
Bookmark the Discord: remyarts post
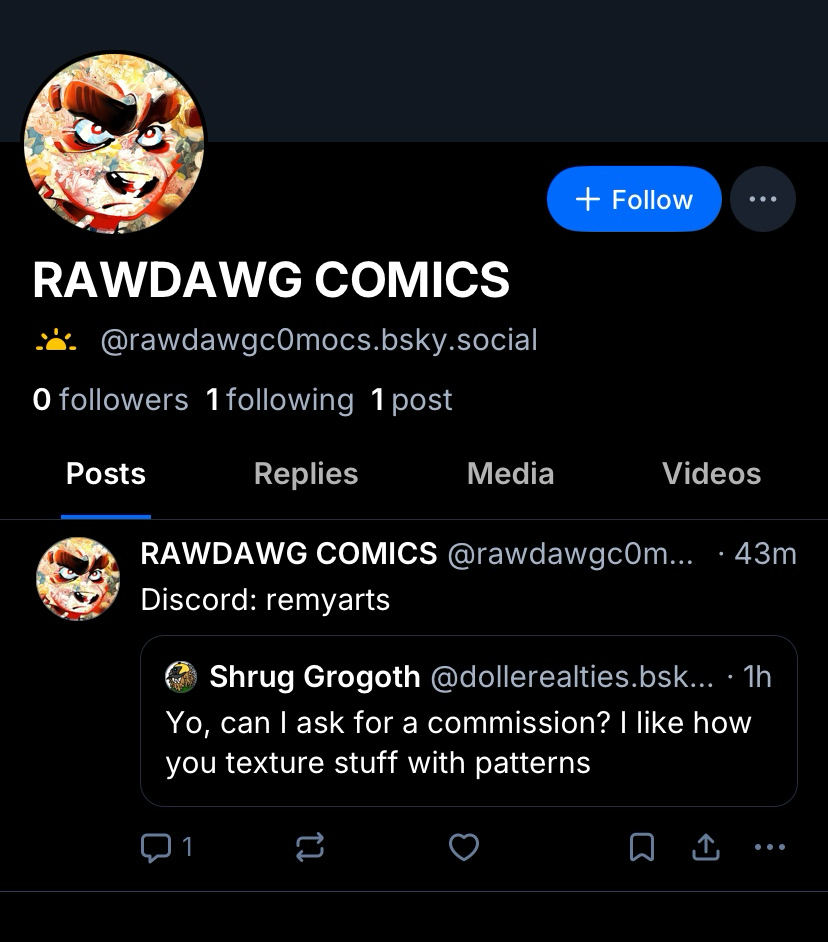641,848
